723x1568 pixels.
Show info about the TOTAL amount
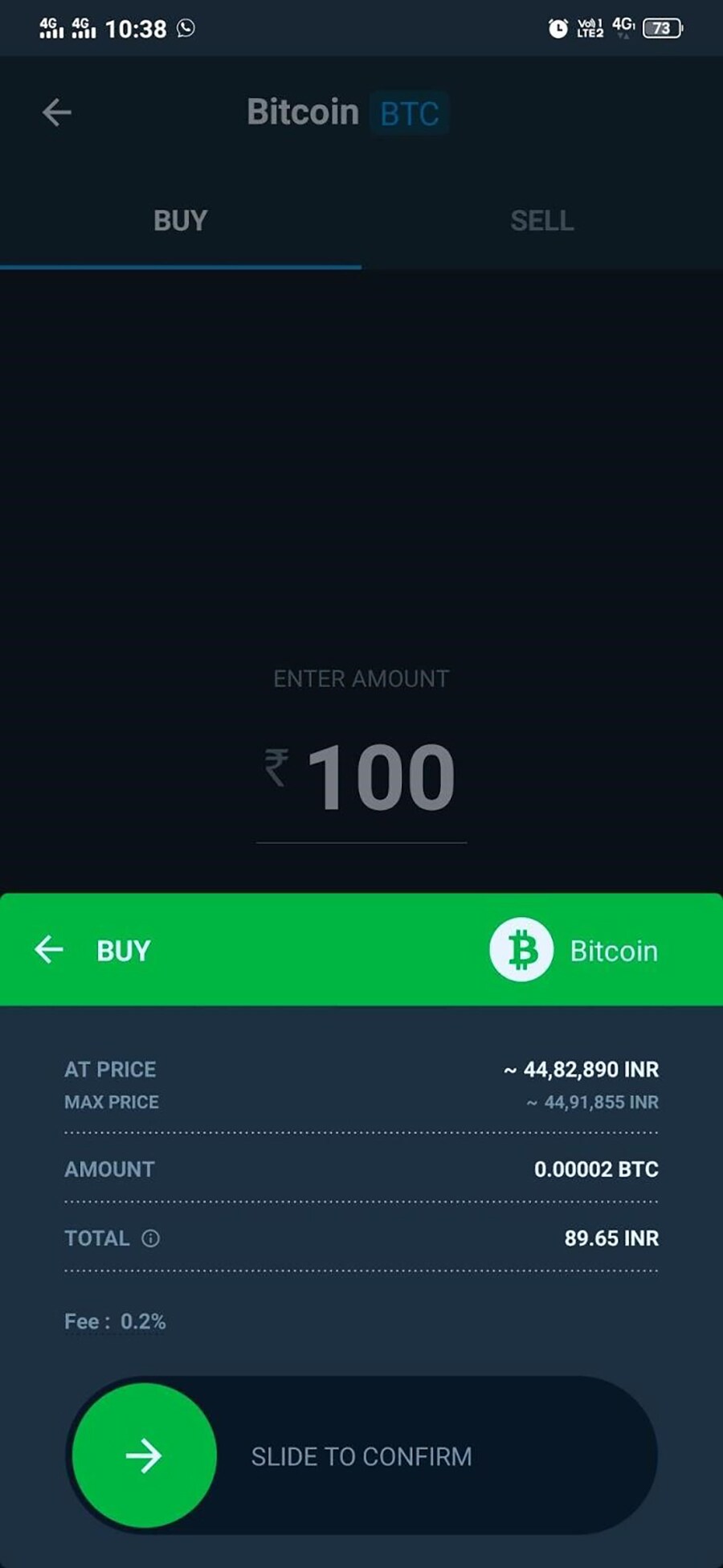click(x=150, y=1238)
